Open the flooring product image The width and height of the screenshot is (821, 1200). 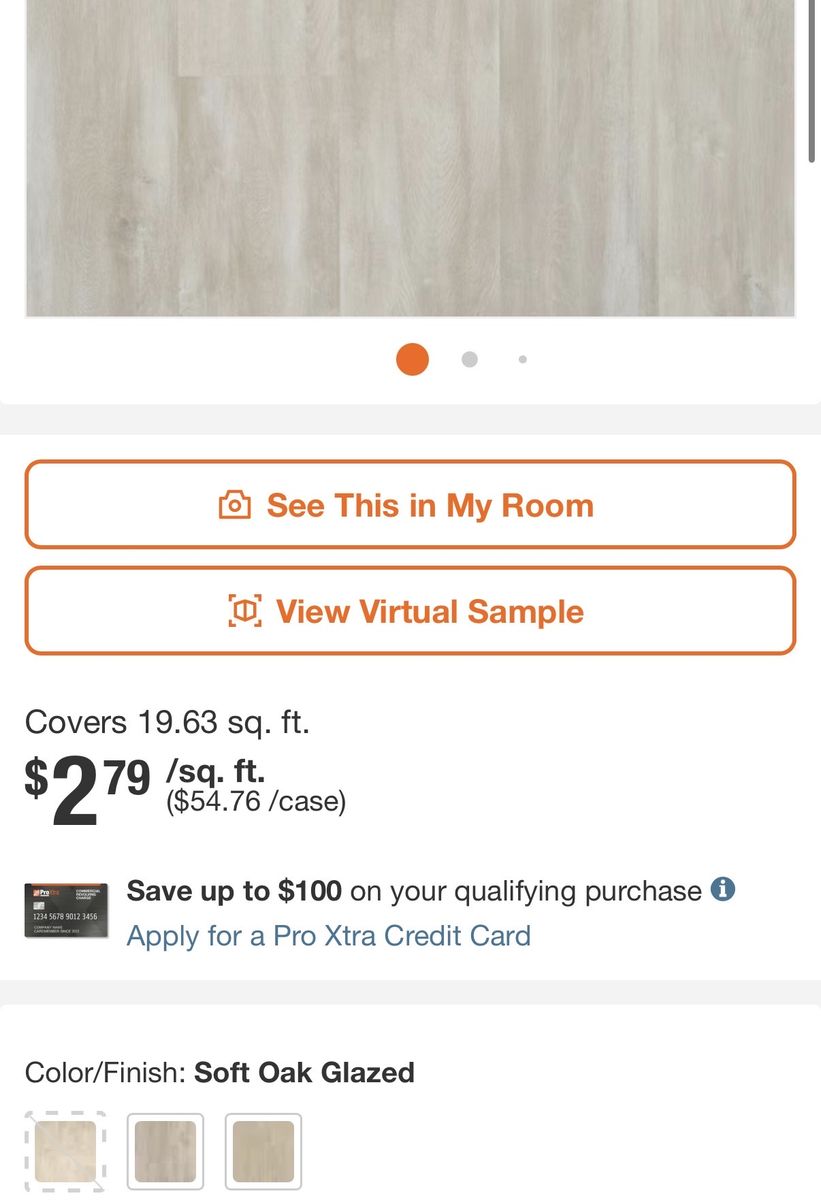pos(410,160)
